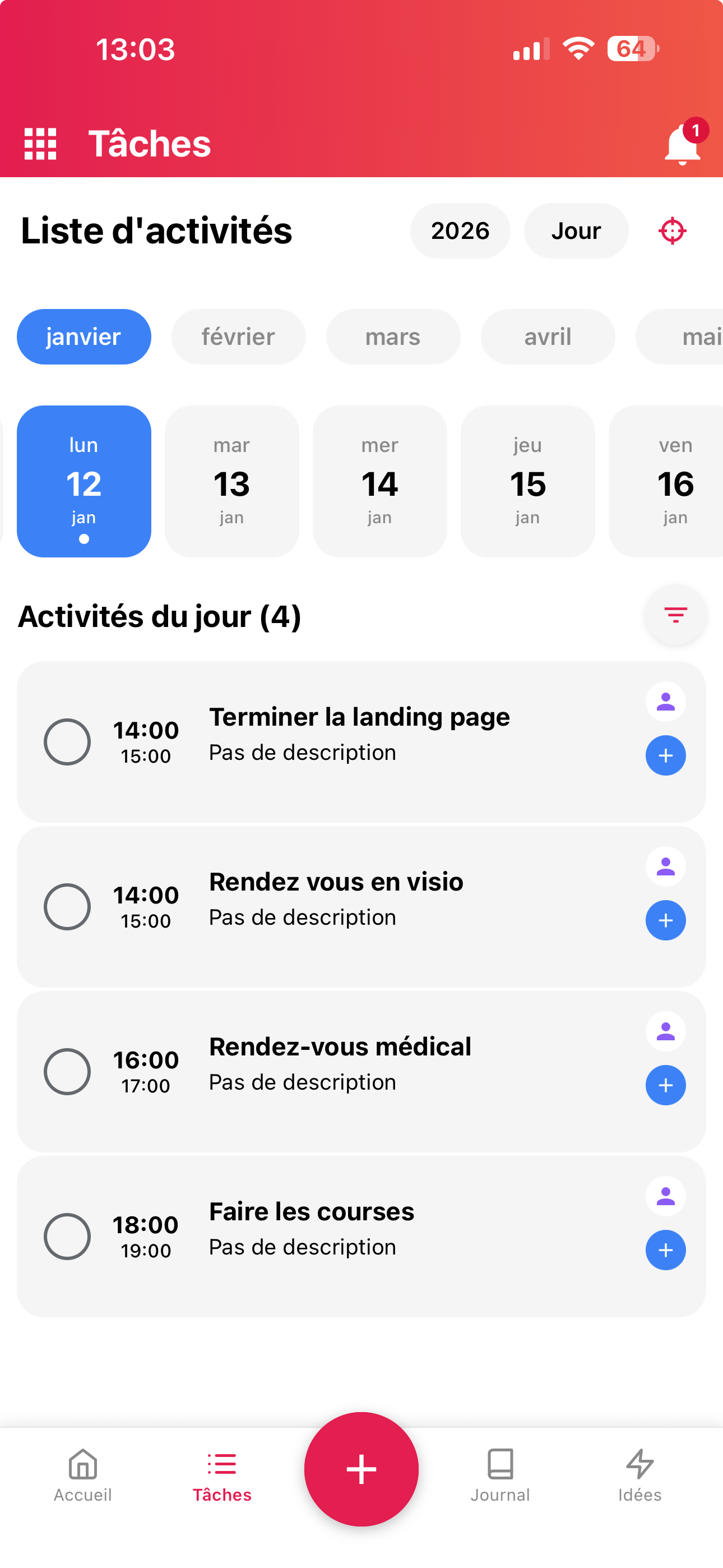Viewport: 723px width, 1568px height.
Task: Choose the avril month chip
Action: click(547, 336)
